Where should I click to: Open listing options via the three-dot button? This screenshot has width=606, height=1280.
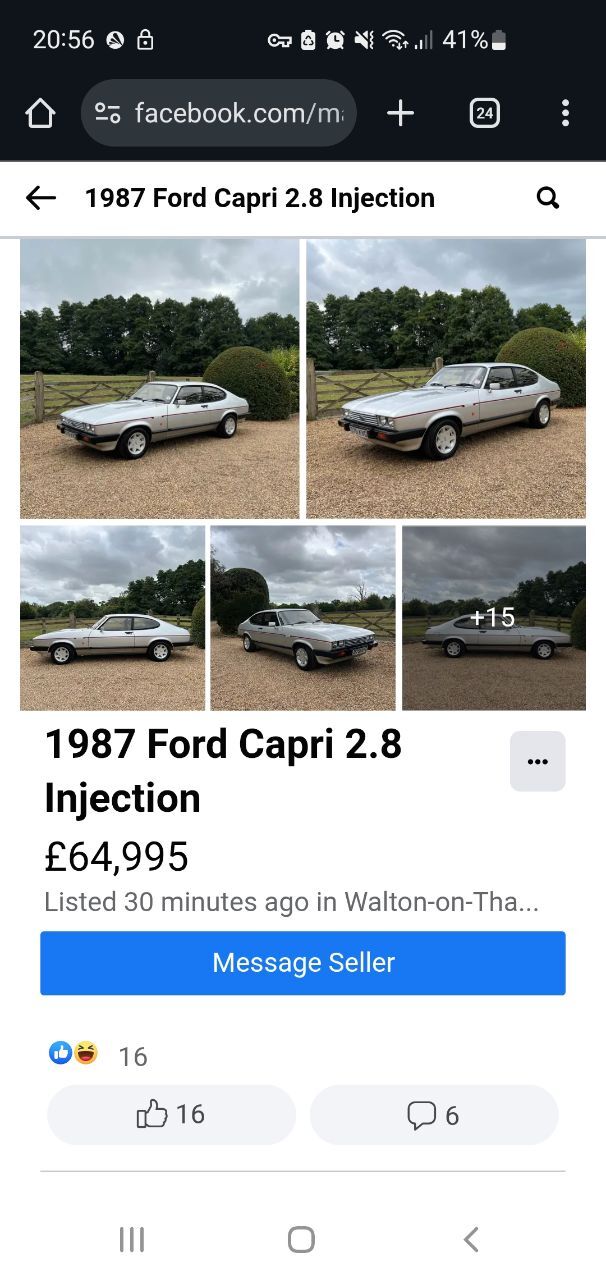pos(538,761)
